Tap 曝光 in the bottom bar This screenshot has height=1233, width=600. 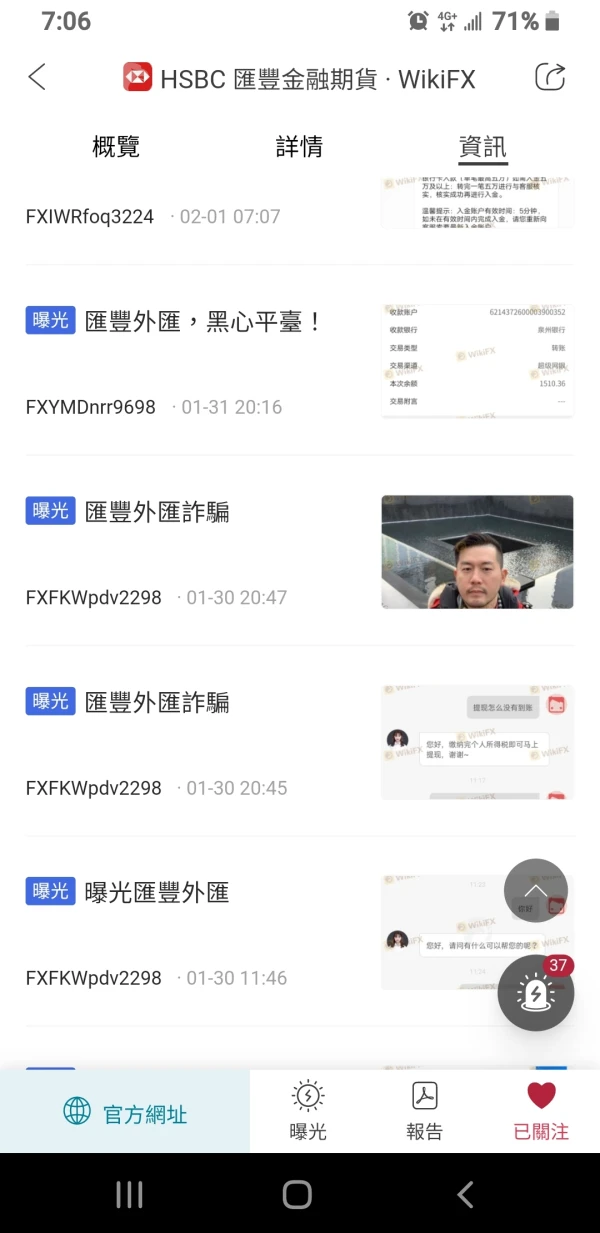click(x=308, y=1112)
